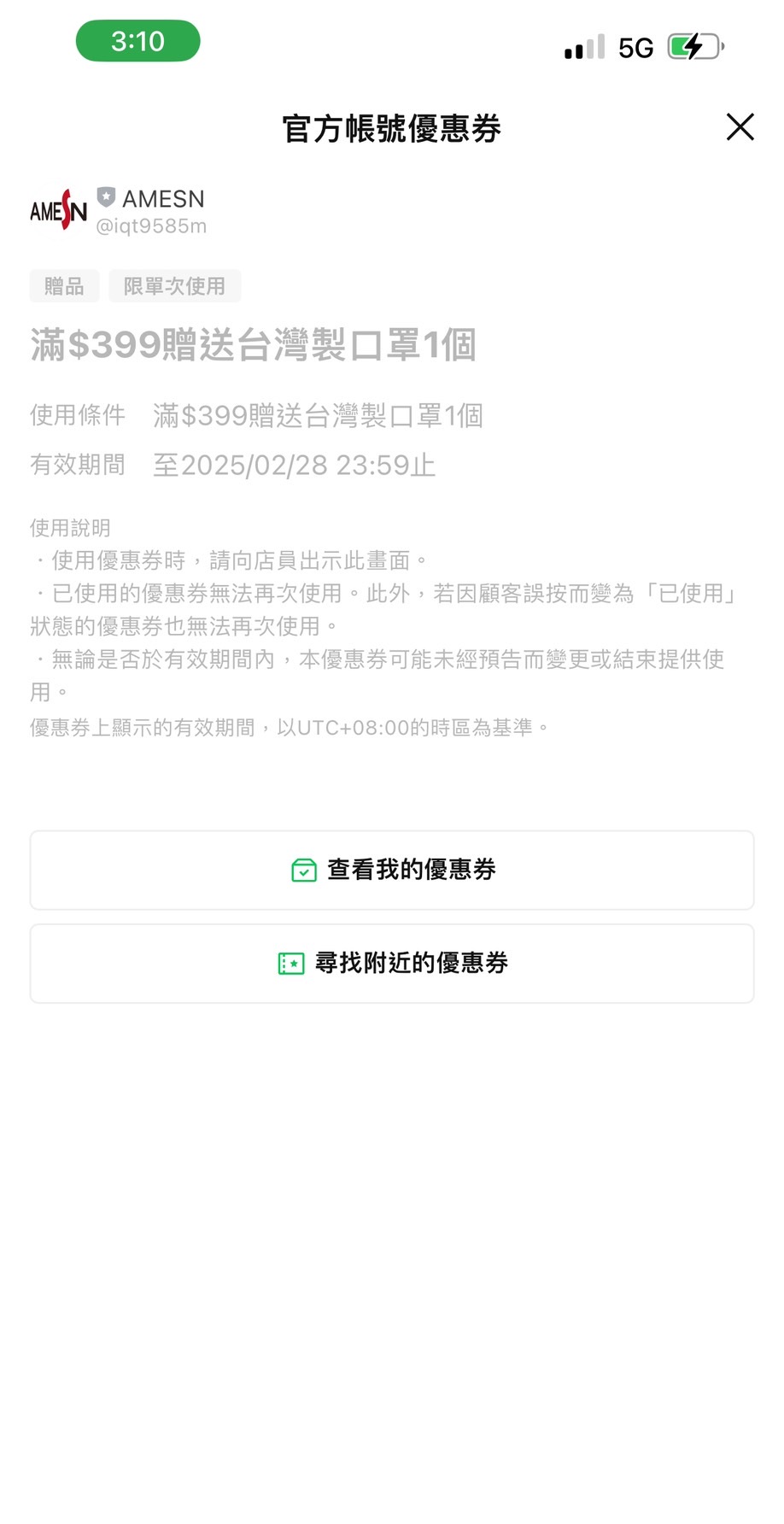
Task: Open the AMESN official account profile
Action: coord(119,211)
